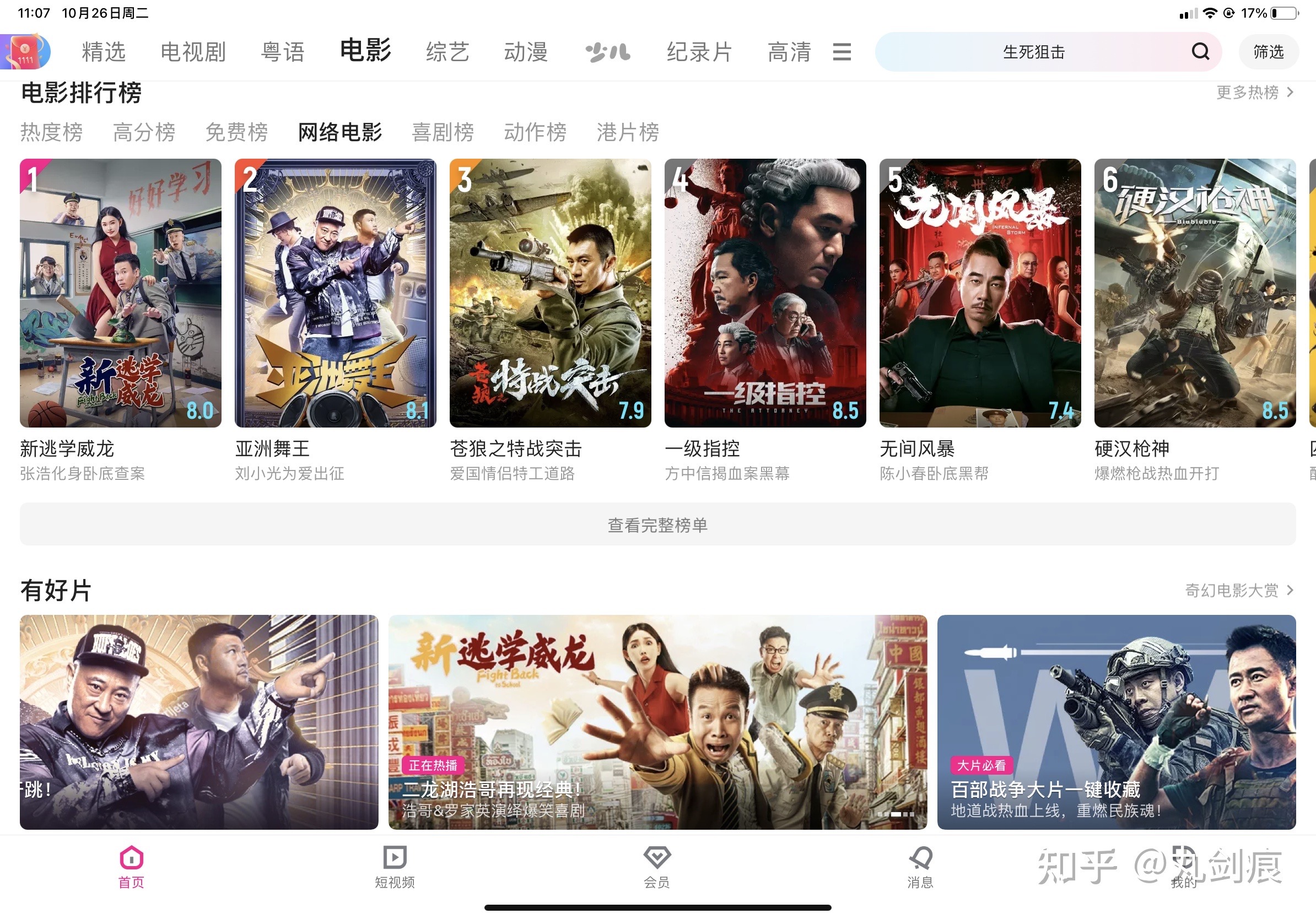The width and height of the screenshot is (1316, 919).
Task: Open the 纪录片 channel tab
Action: [699, 52]
